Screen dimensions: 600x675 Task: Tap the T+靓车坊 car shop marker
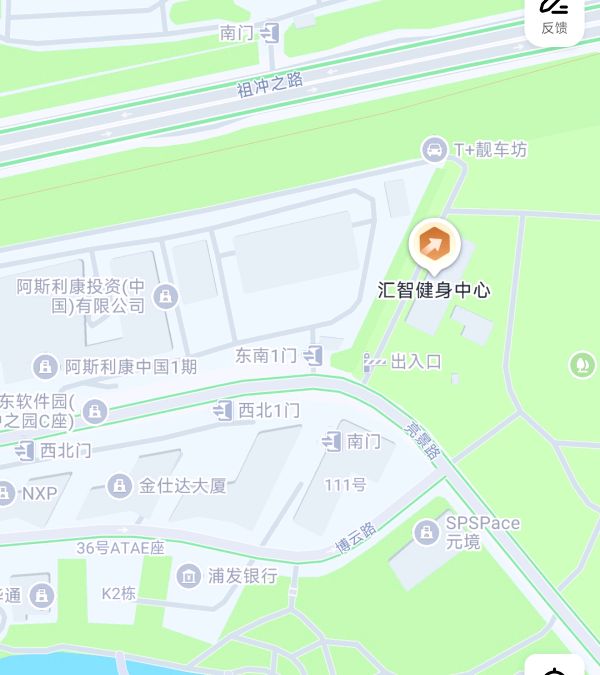coord(434,151)
